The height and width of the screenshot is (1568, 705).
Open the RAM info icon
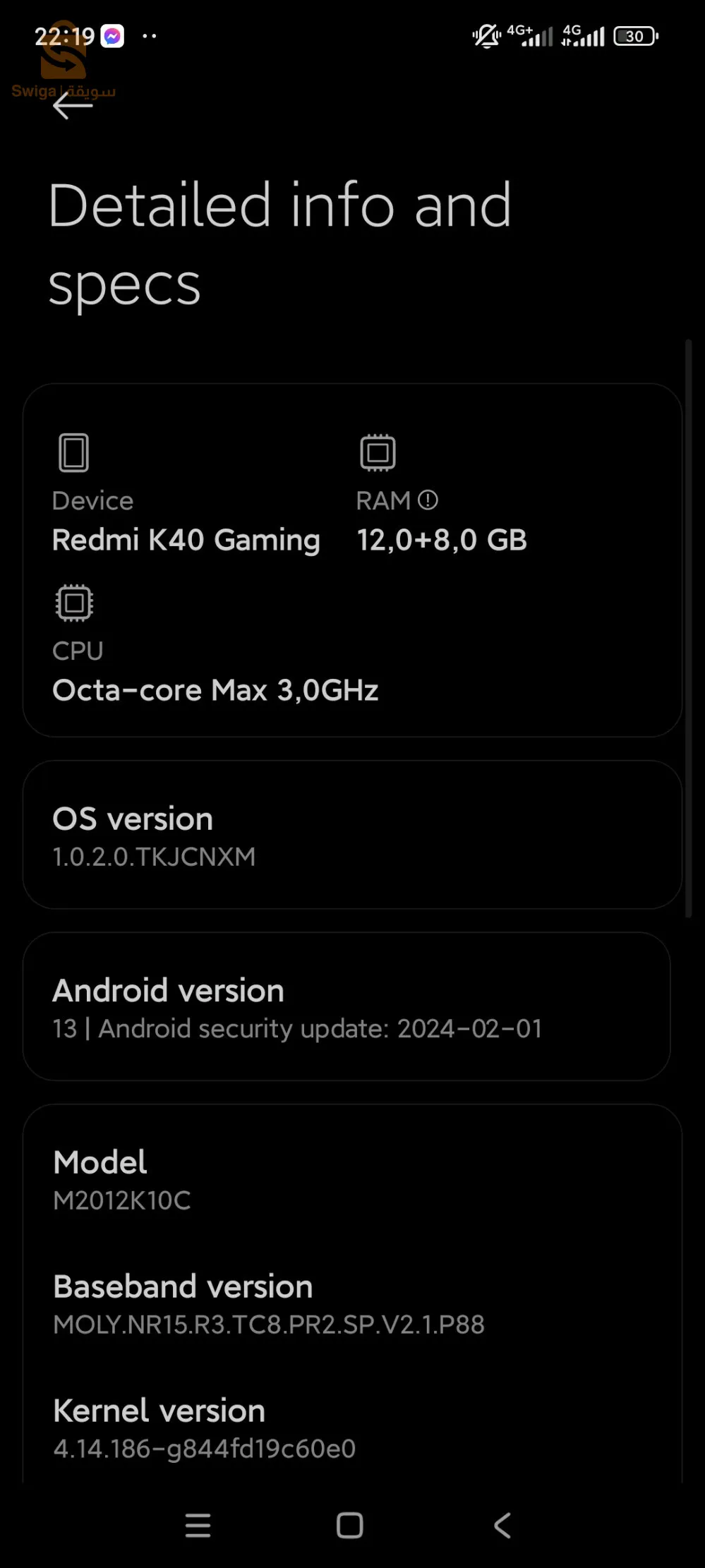[x=428, y=500]
